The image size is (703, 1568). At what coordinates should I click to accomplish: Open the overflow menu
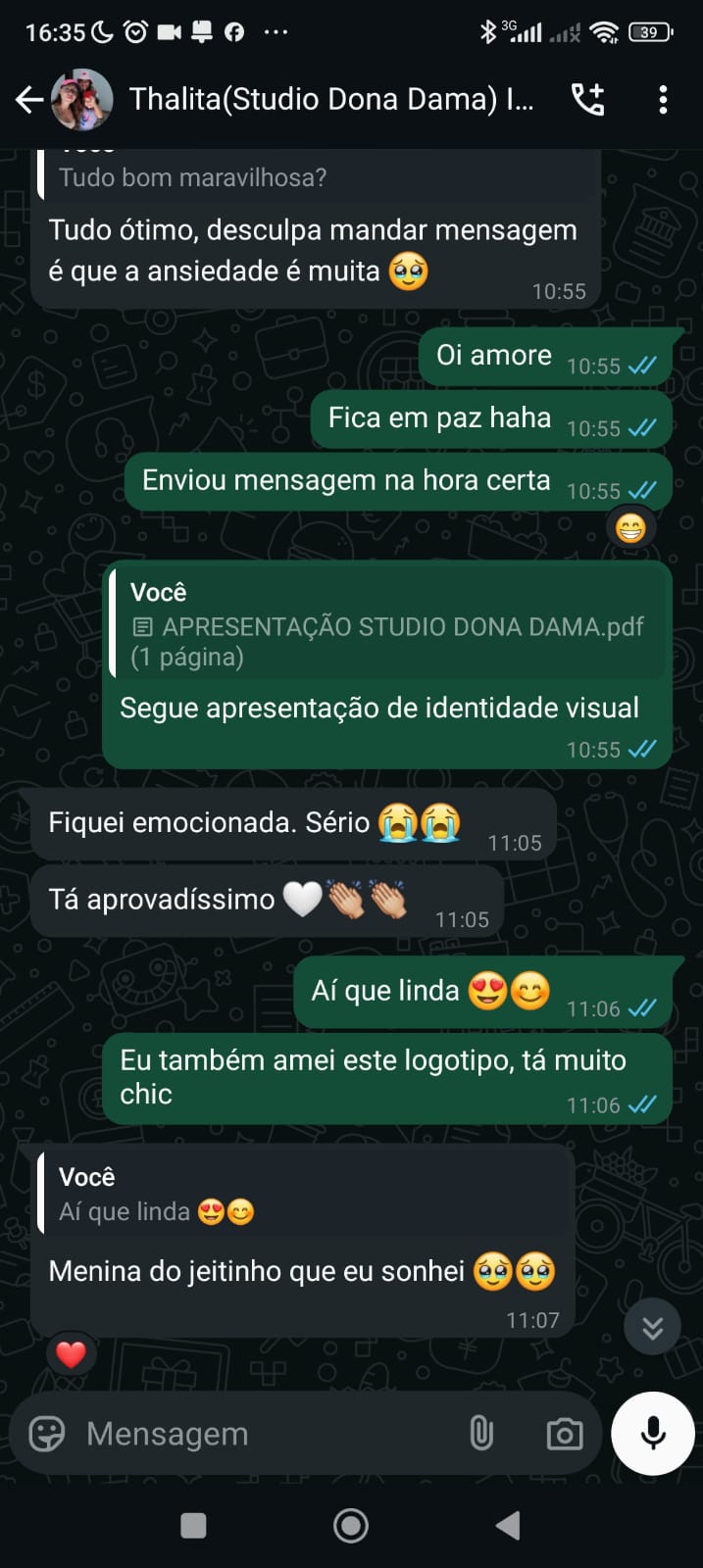pos(664,99)
